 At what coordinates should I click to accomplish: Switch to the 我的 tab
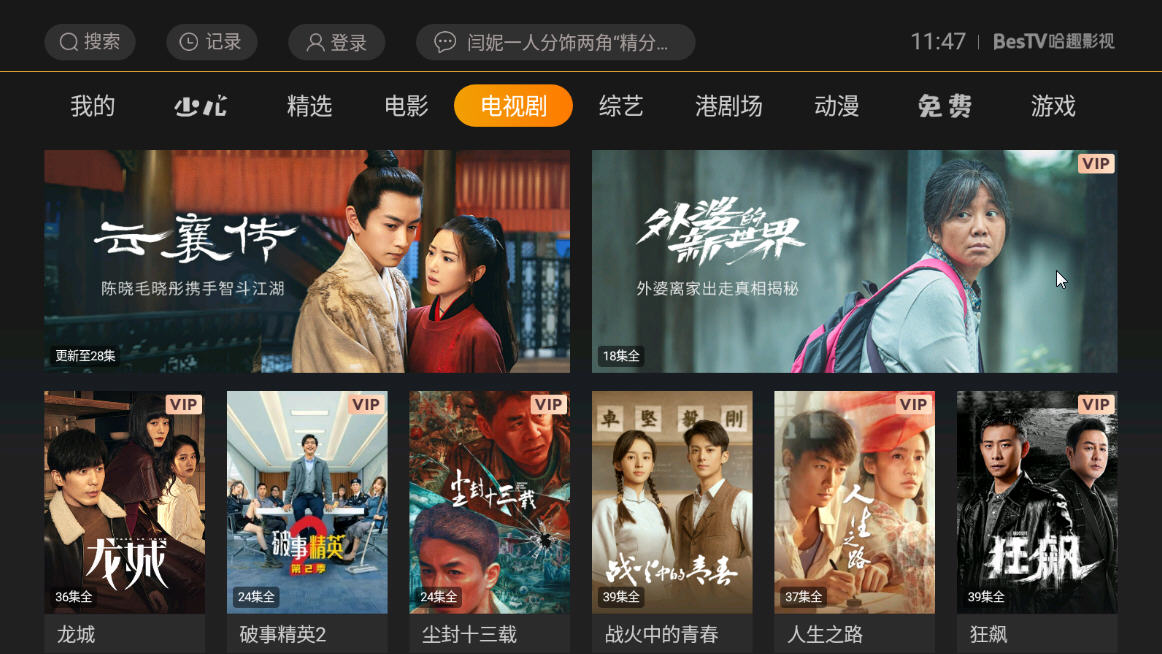coord(93,106)
